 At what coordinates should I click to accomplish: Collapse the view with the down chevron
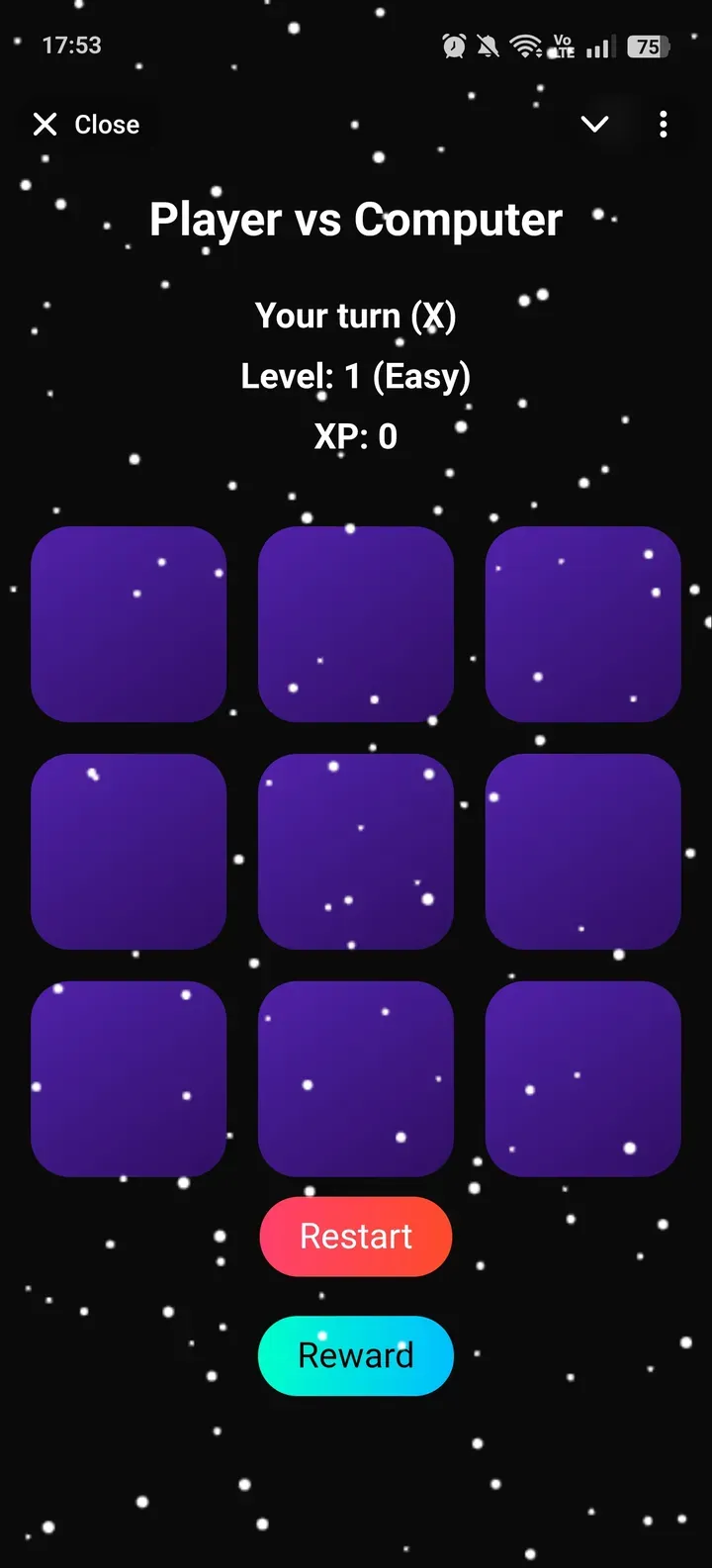click(594, 125)
